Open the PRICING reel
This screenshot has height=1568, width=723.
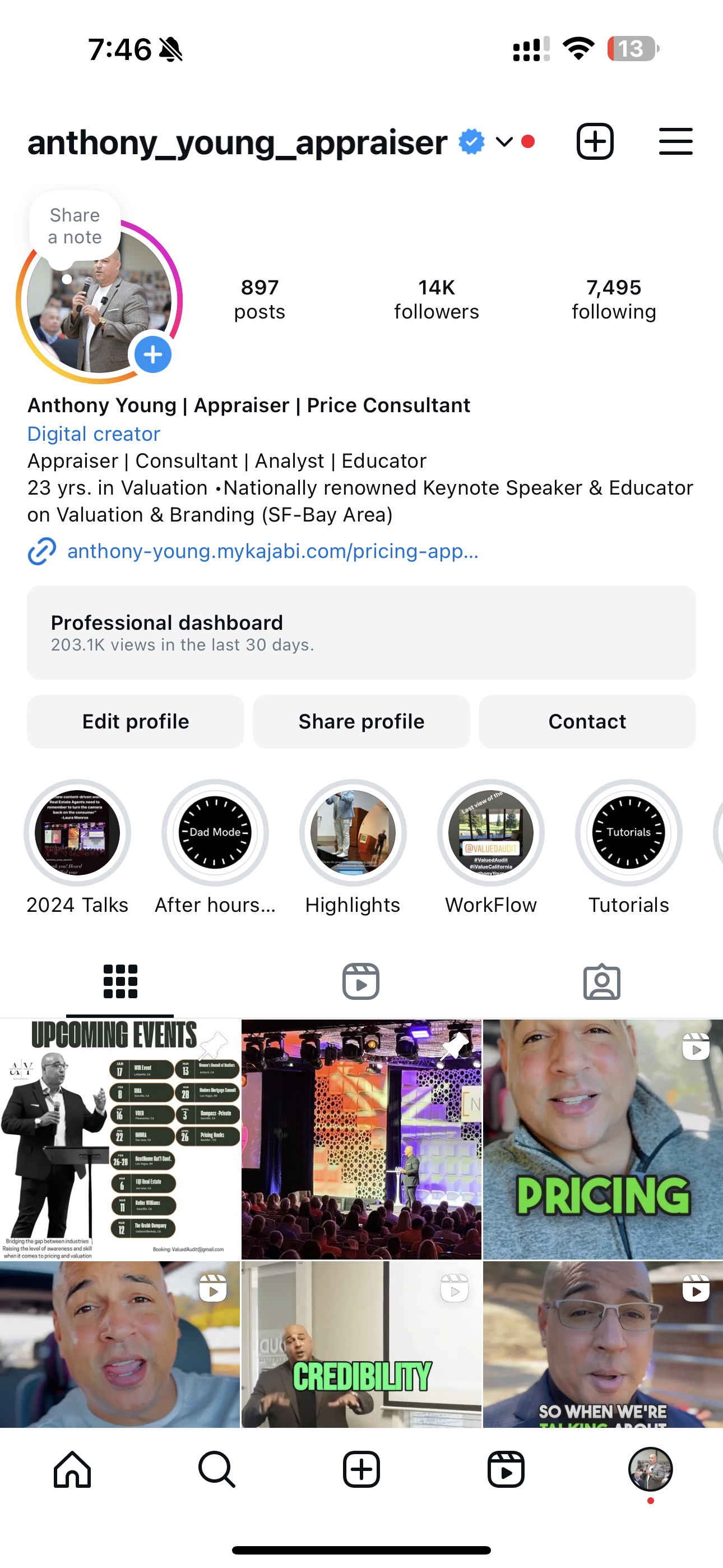pyautogui.click(x=602, y=1138)
